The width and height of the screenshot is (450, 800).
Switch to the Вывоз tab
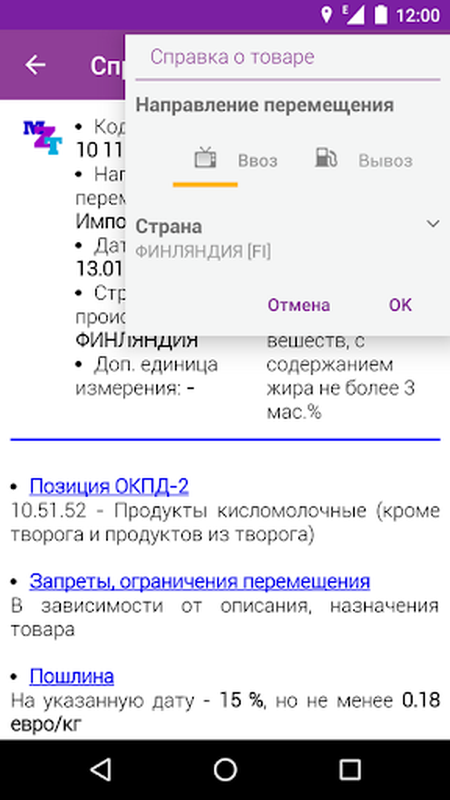click(363, 161)
